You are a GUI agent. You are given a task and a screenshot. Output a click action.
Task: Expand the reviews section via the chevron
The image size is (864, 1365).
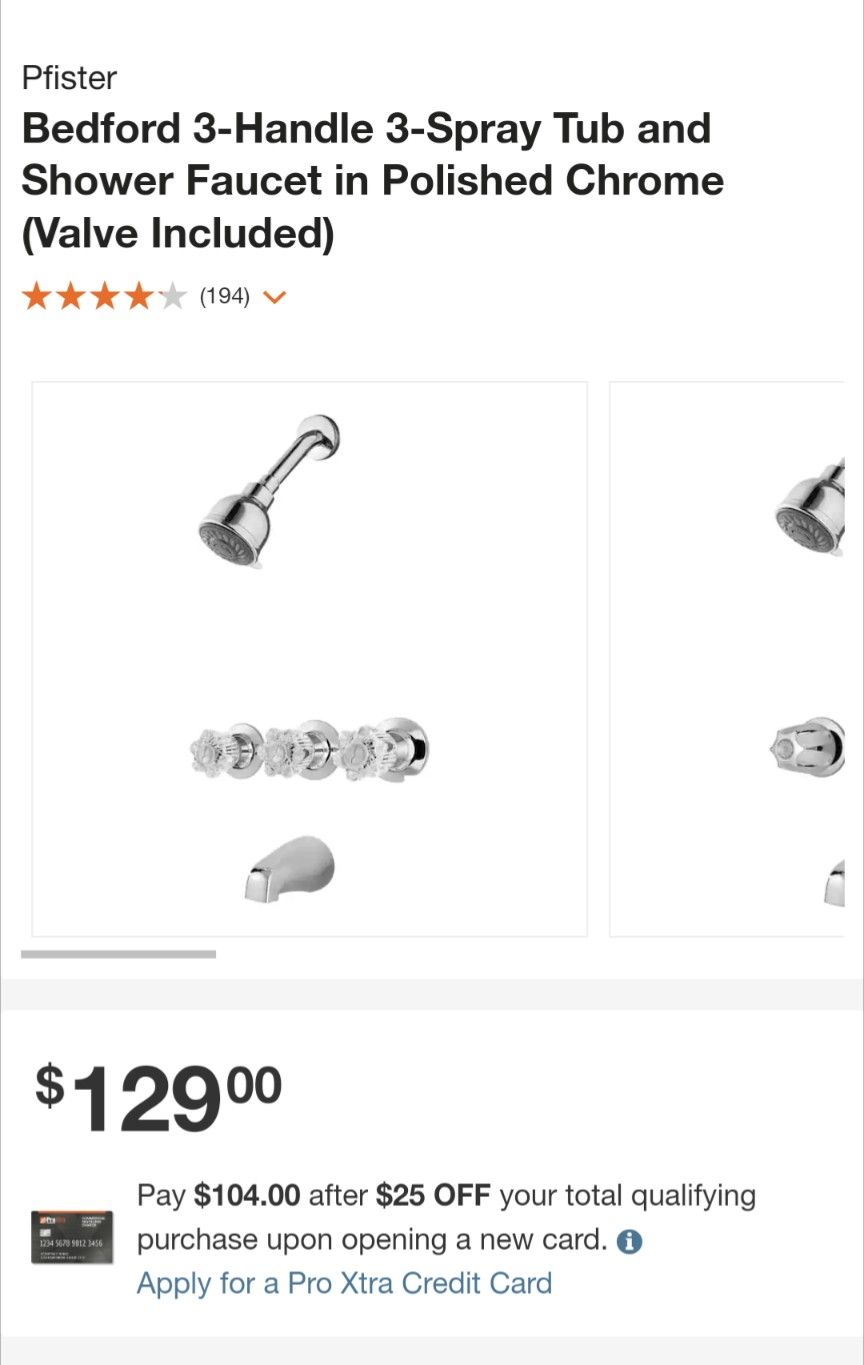(273, 296)
